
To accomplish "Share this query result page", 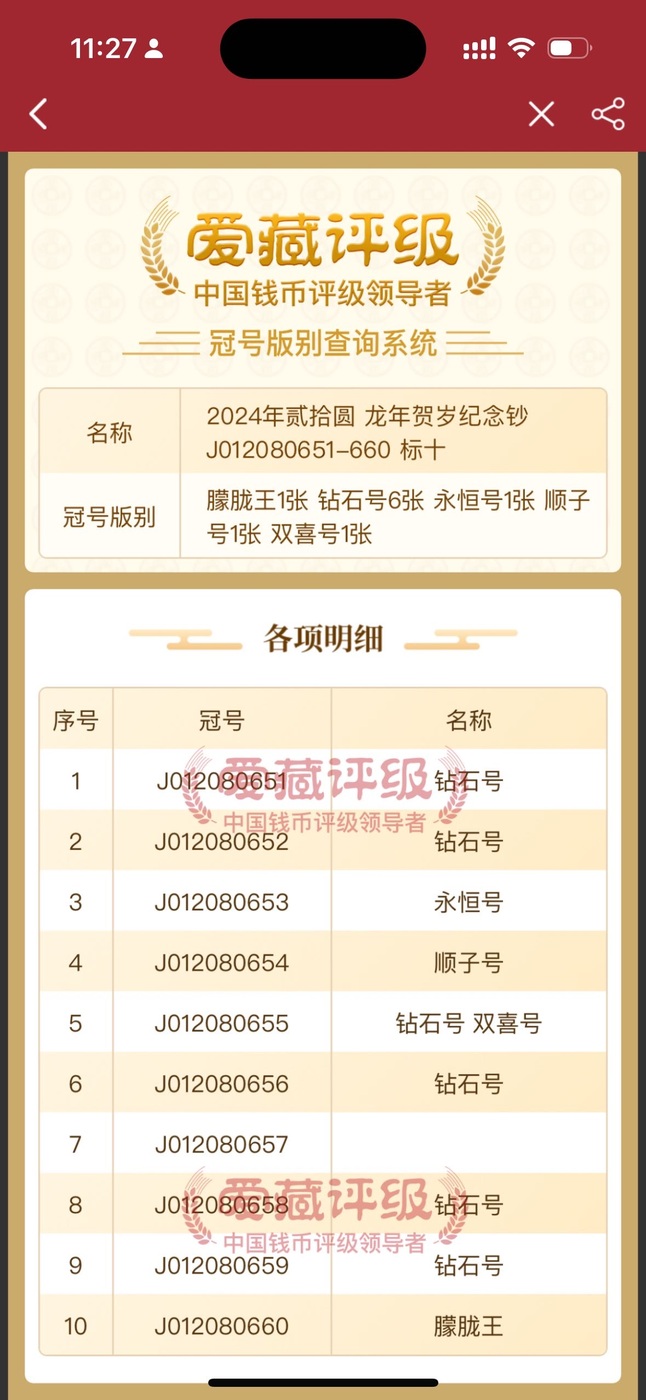I will coord(608,114).
